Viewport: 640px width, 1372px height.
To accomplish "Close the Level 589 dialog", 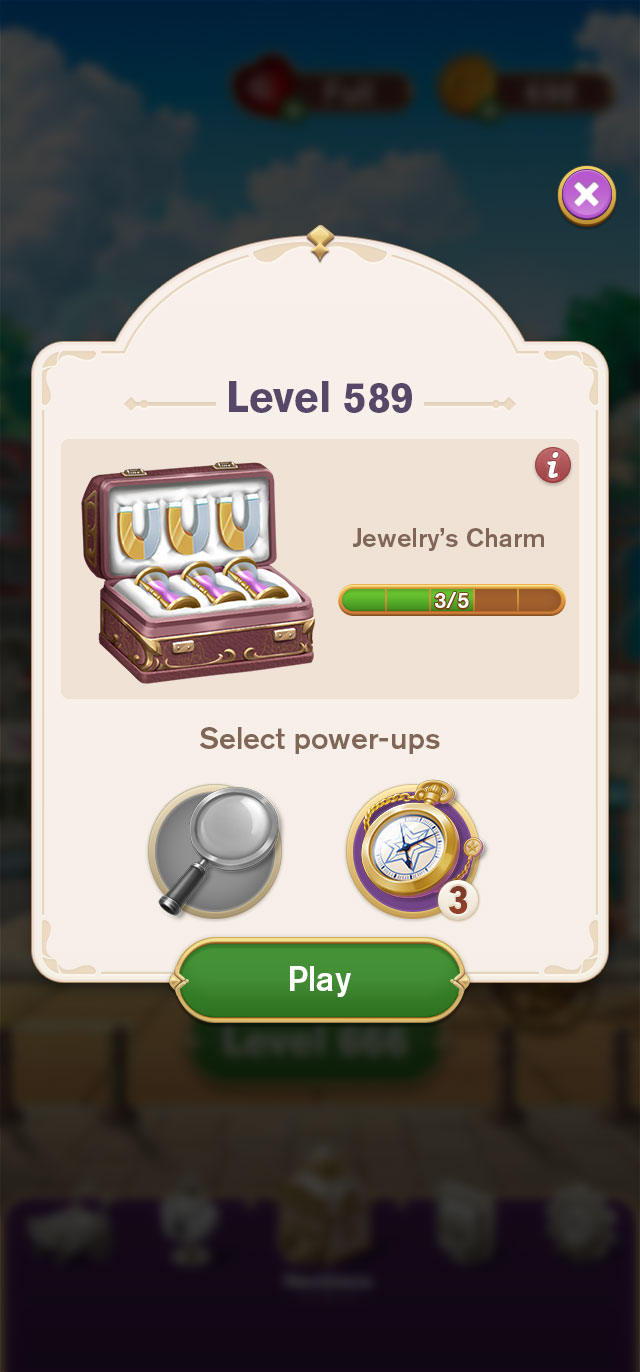I will point(586,195).
